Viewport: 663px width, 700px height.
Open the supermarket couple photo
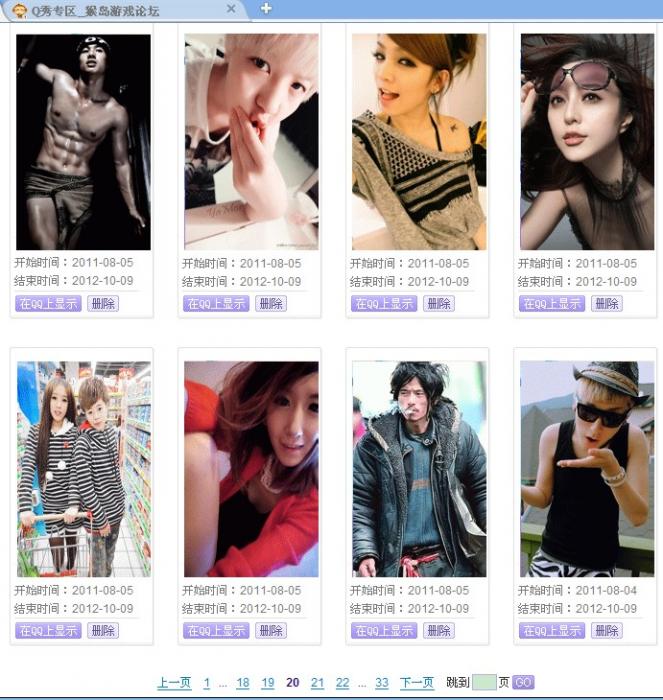click(84, 468)
